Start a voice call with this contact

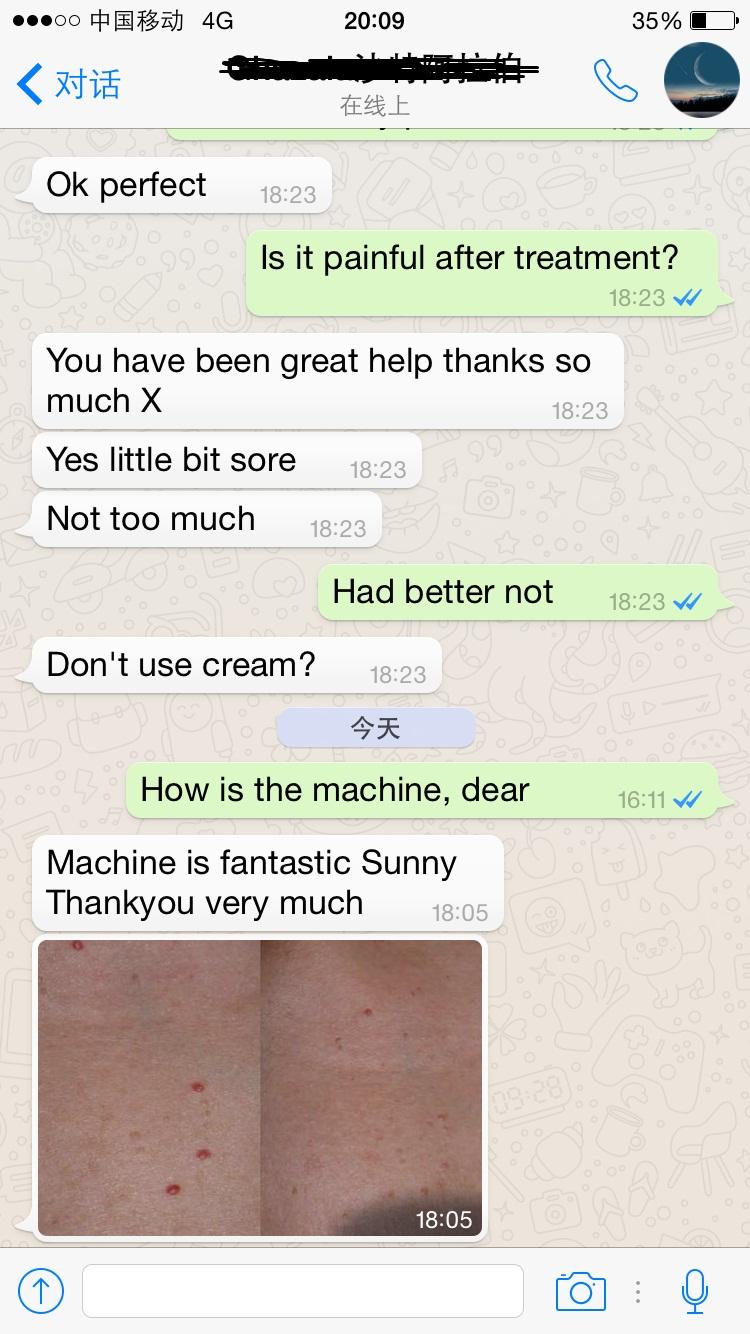615,81
